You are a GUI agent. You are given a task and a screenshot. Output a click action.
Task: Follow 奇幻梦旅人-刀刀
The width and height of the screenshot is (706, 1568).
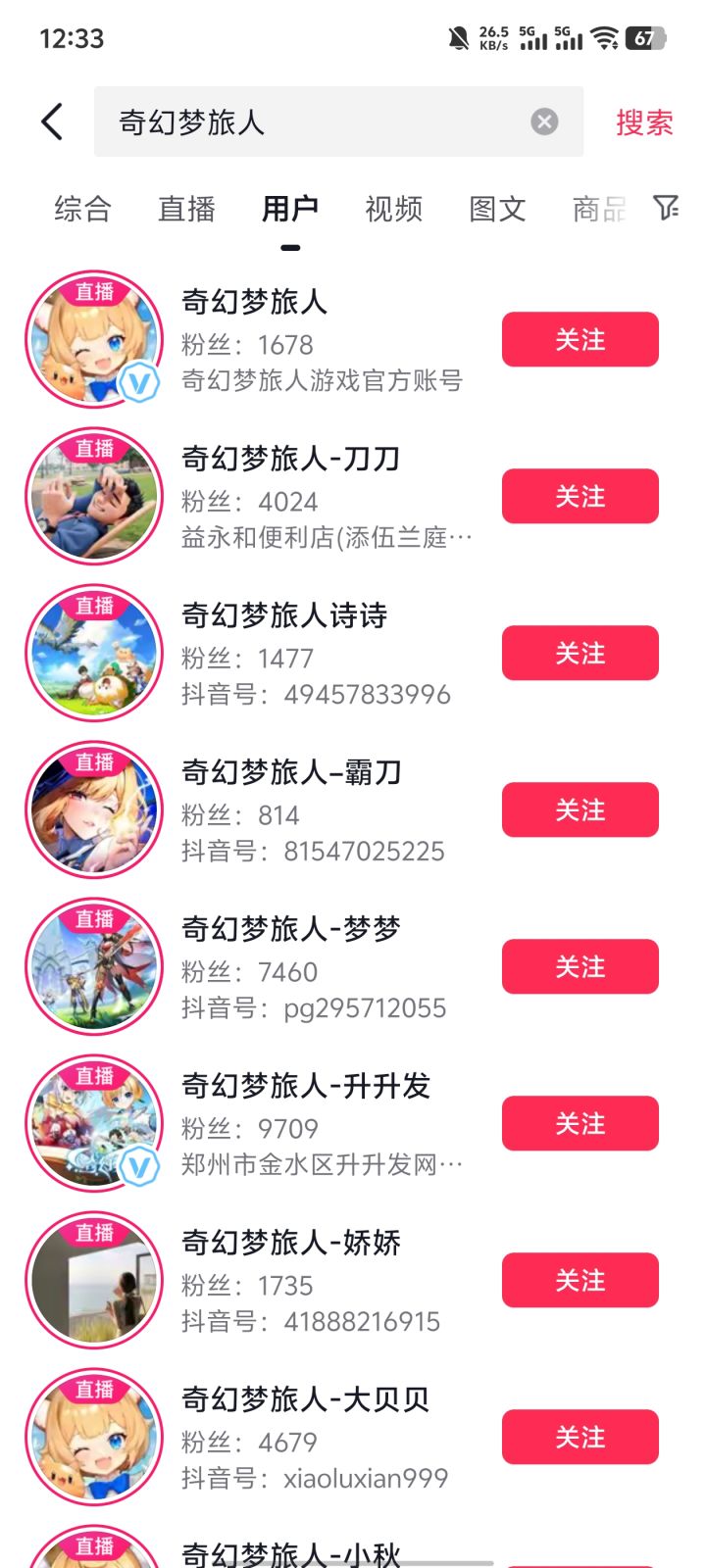pos(580,496)
